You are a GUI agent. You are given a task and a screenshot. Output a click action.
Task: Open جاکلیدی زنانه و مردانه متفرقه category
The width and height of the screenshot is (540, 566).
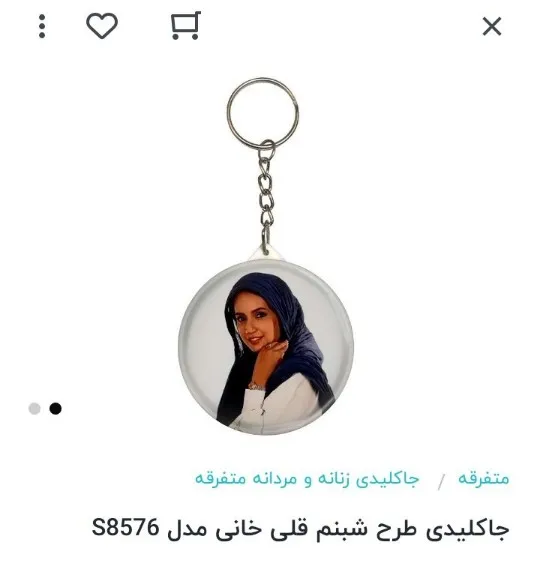pos(307,479)
